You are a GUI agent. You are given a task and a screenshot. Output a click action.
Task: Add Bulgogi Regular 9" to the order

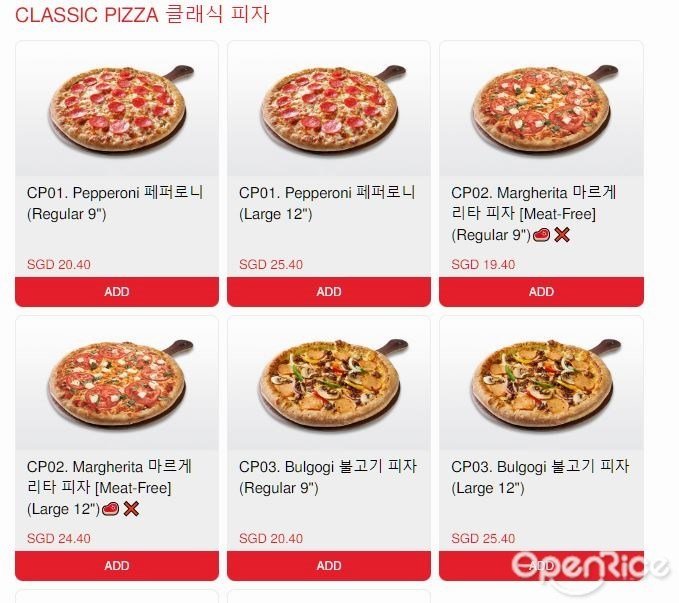pos(329,566)
